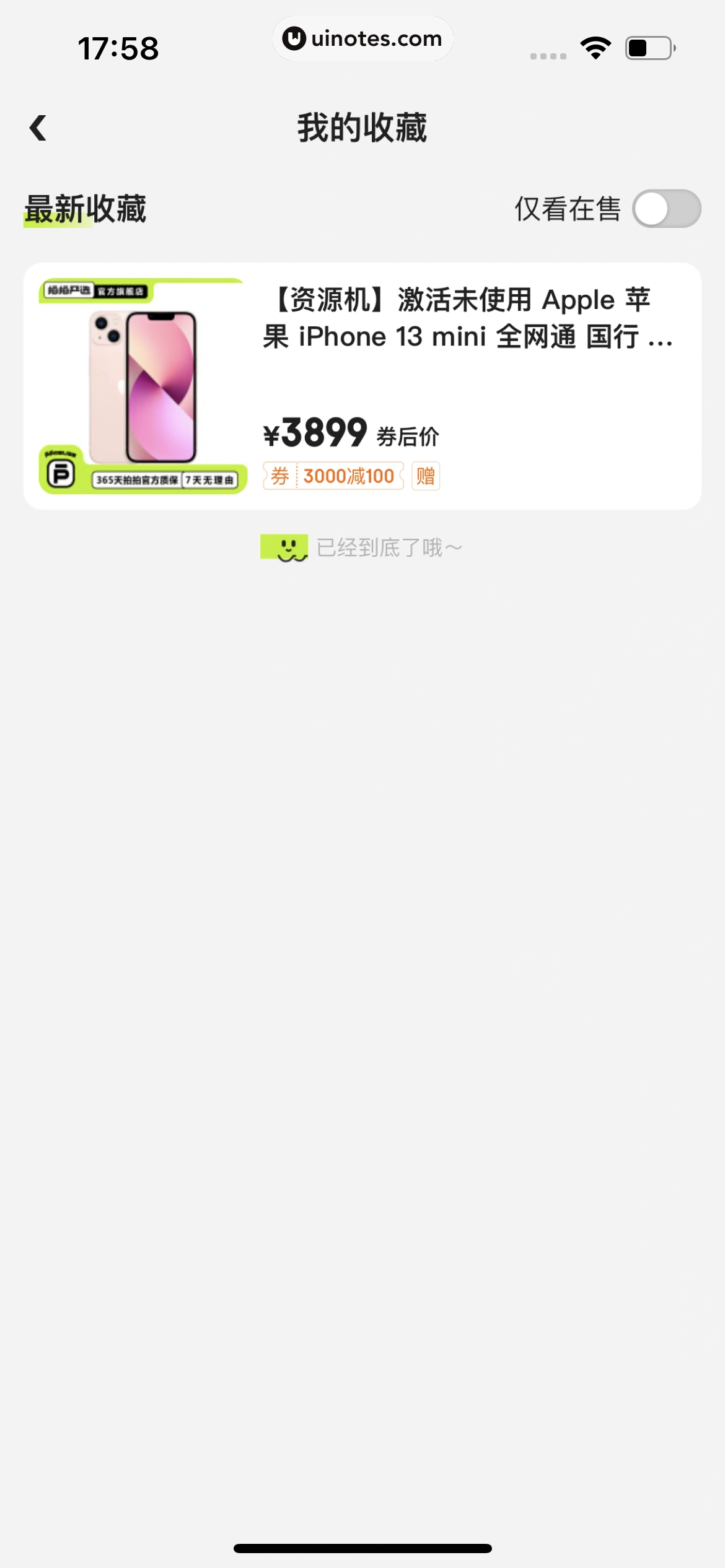Click the 券 coupon label icon
Screen dimensions: 725x1568
click(x=281, y=476)
